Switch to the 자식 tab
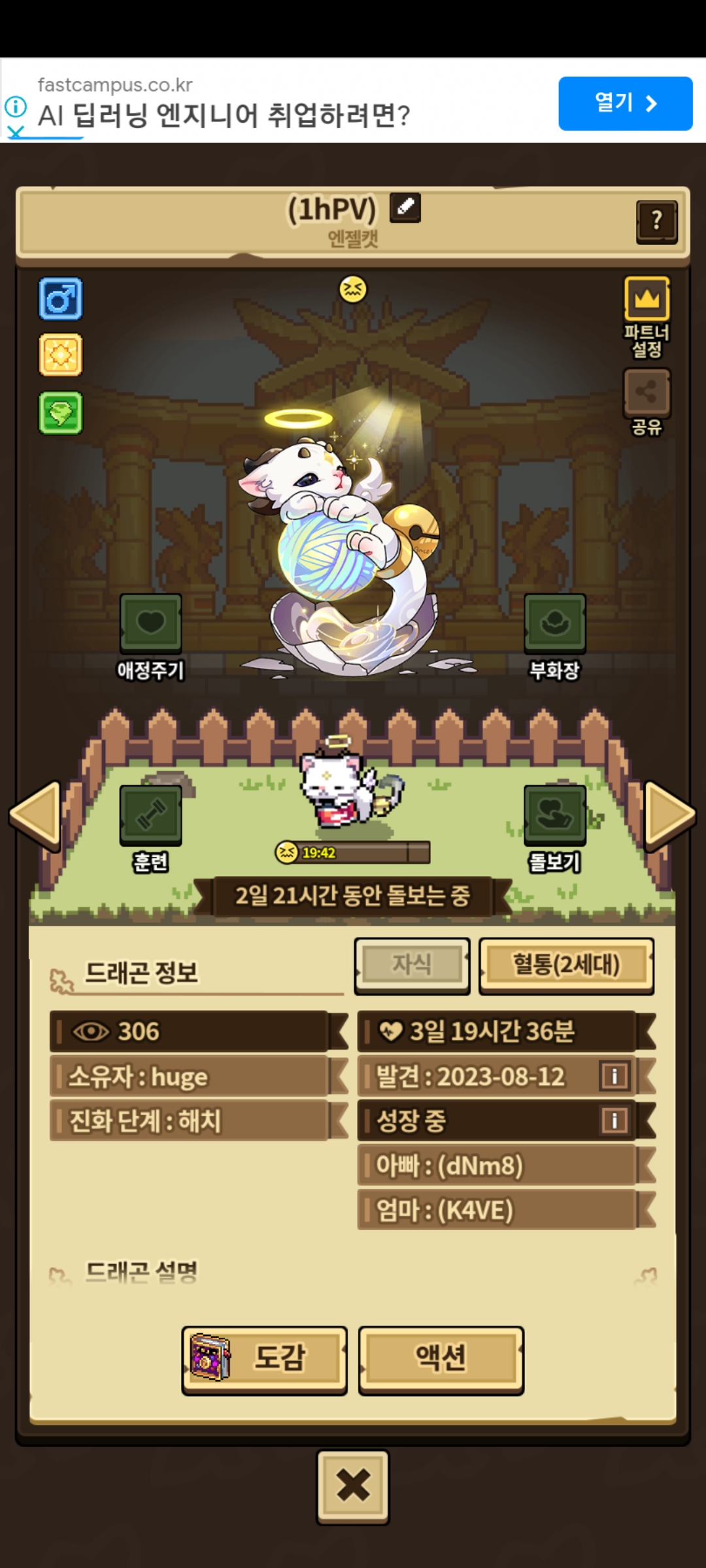This screenshot has width=706, height=1568. tap(412, 965)
